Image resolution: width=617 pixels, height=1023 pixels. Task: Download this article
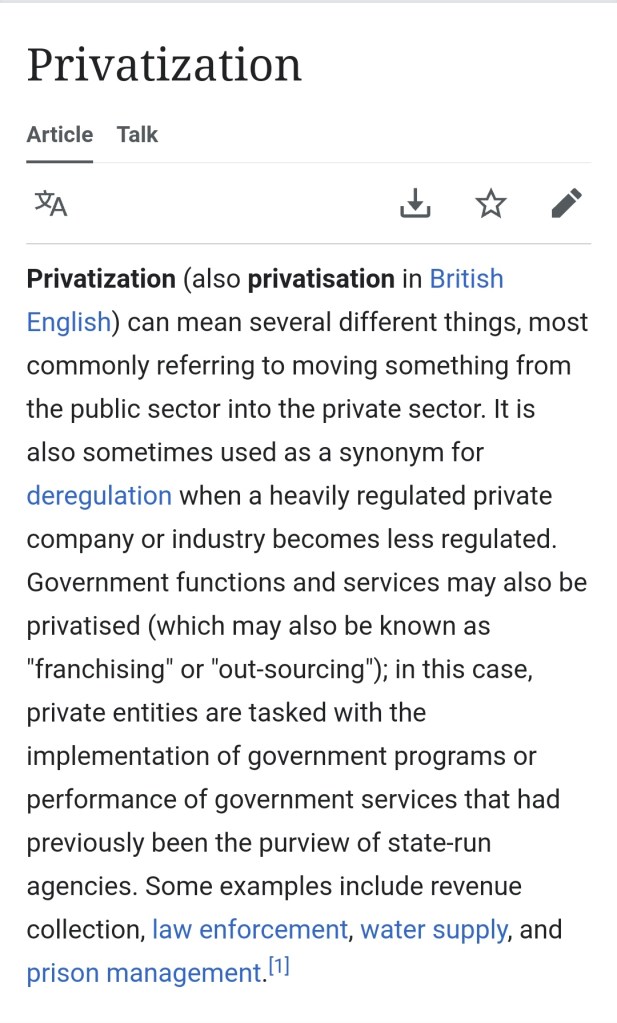[x=414, y=204]
